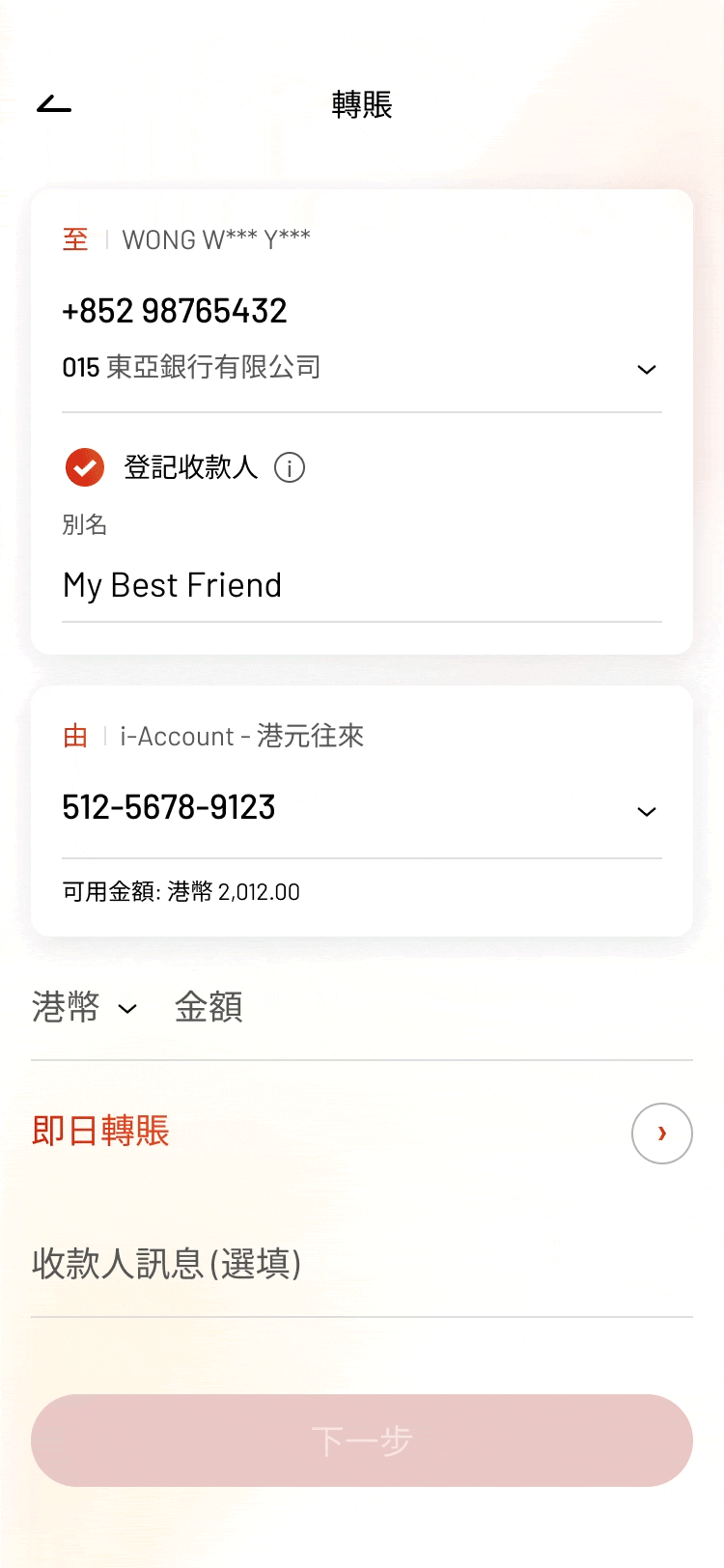This screenshot has height=1568, width=724.
Task: Expand the 015 東亞銀行有限公司 bank dropdown
Action: [646, 369]
